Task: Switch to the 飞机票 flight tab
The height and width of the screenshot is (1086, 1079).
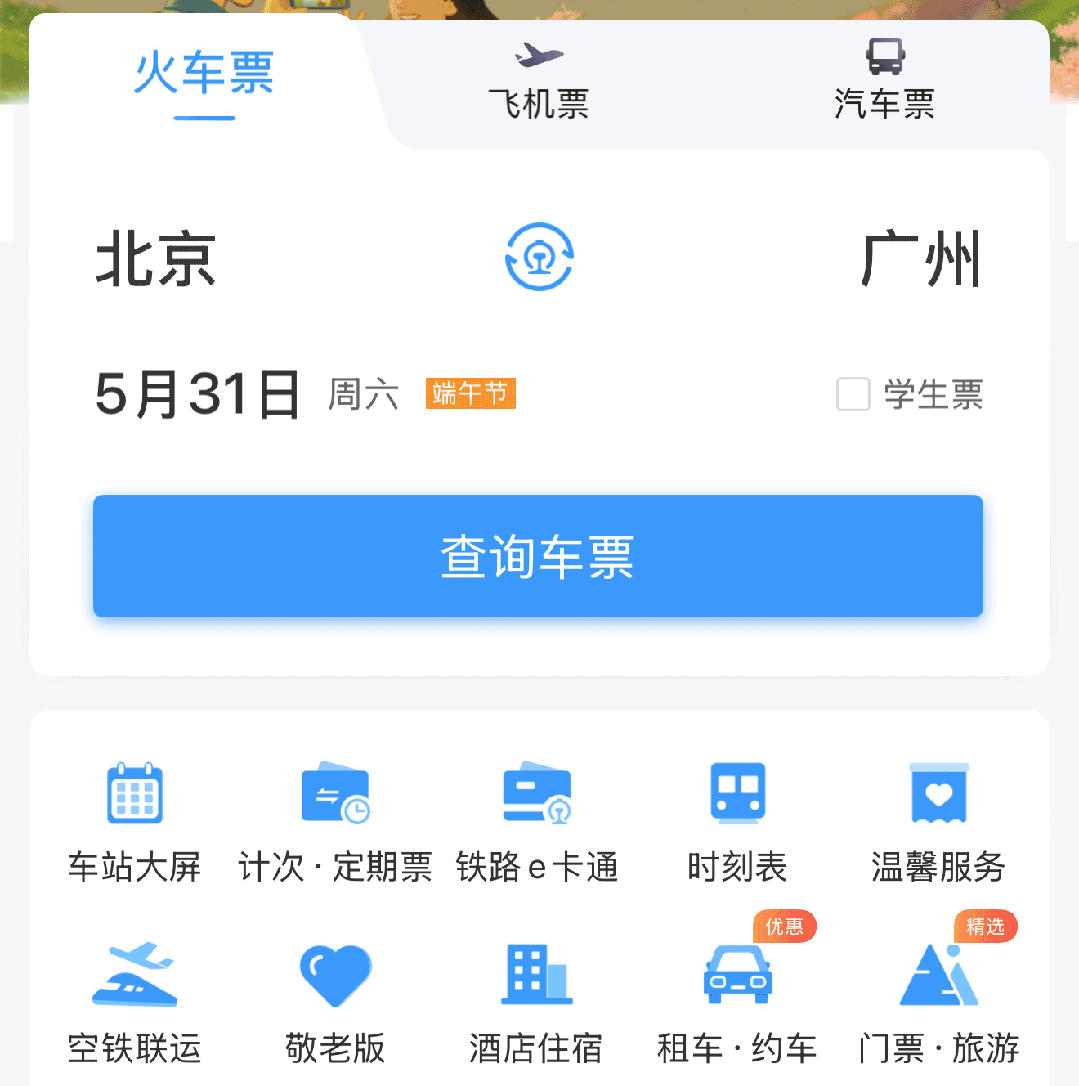Action: pyautogui.click(x=538, y=80)
